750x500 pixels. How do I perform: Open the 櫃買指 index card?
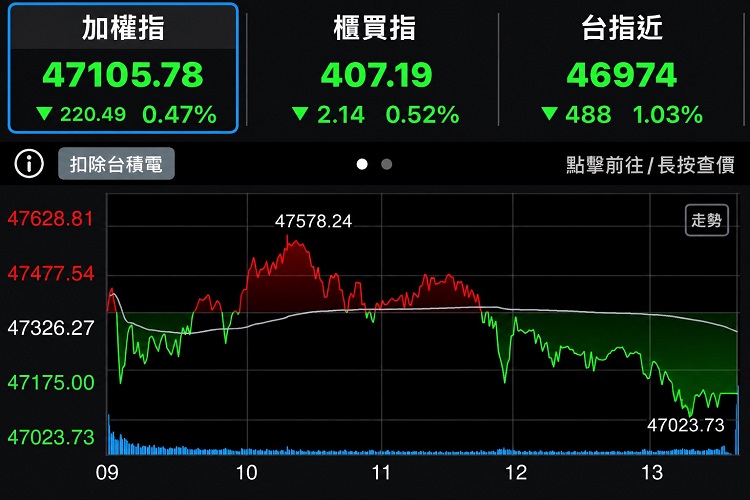[x=374, y=68]
